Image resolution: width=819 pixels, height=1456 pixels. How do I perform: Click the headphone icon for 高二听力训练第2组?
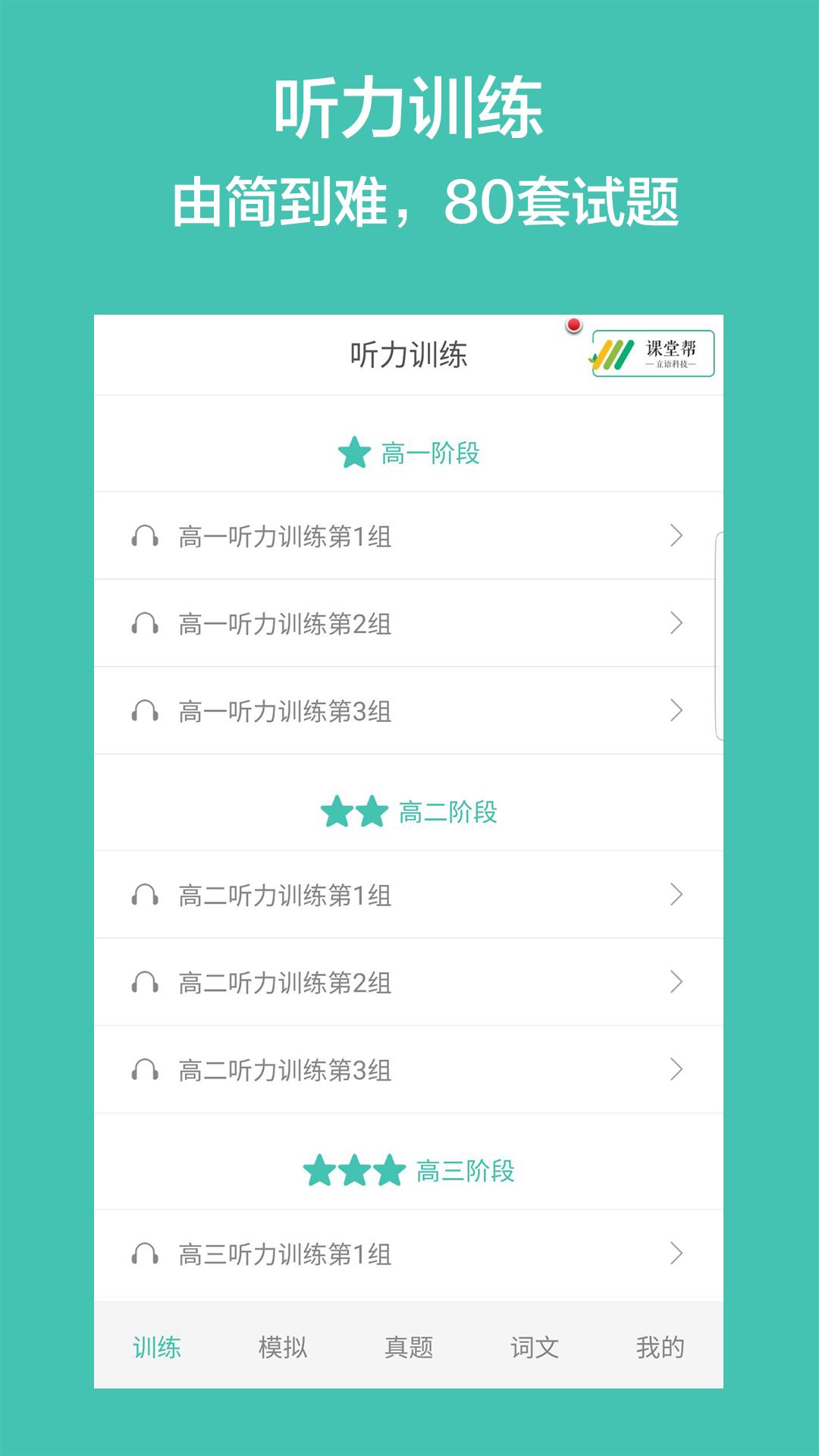point(144,983)
